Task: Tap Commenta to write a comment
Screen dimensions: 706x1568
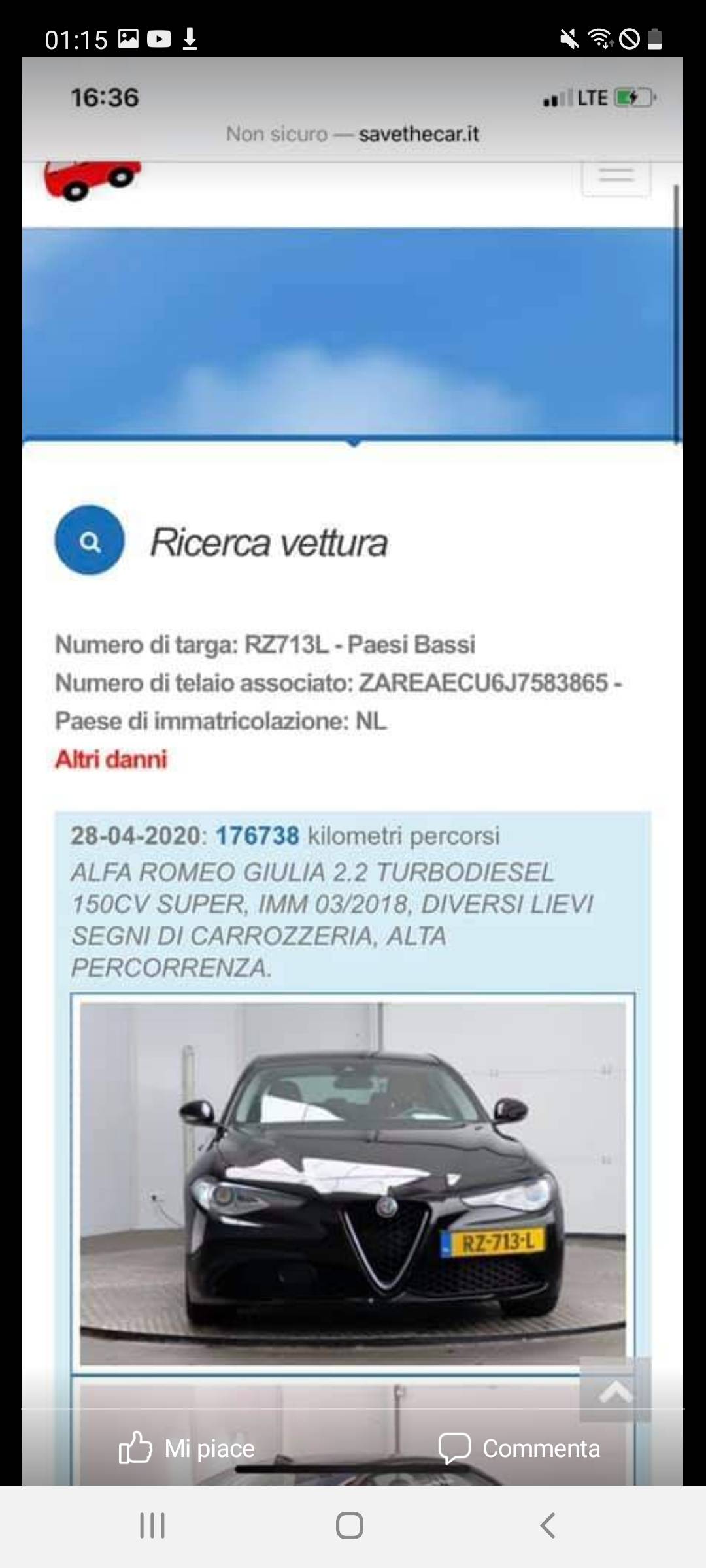Action: [519, 1448]
